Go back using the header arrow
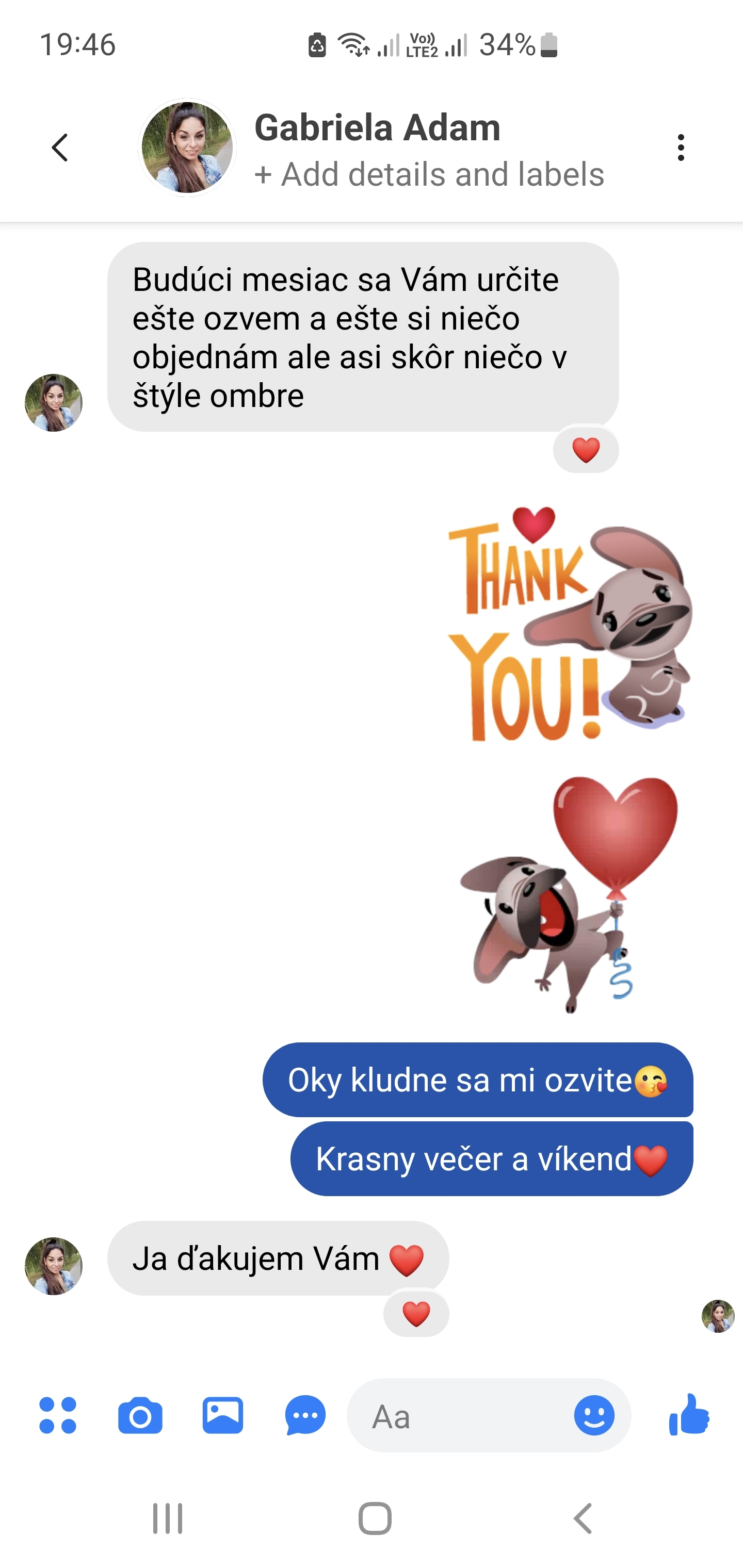Viewport: 743px width, 1568px height. (x=60, y=148)
